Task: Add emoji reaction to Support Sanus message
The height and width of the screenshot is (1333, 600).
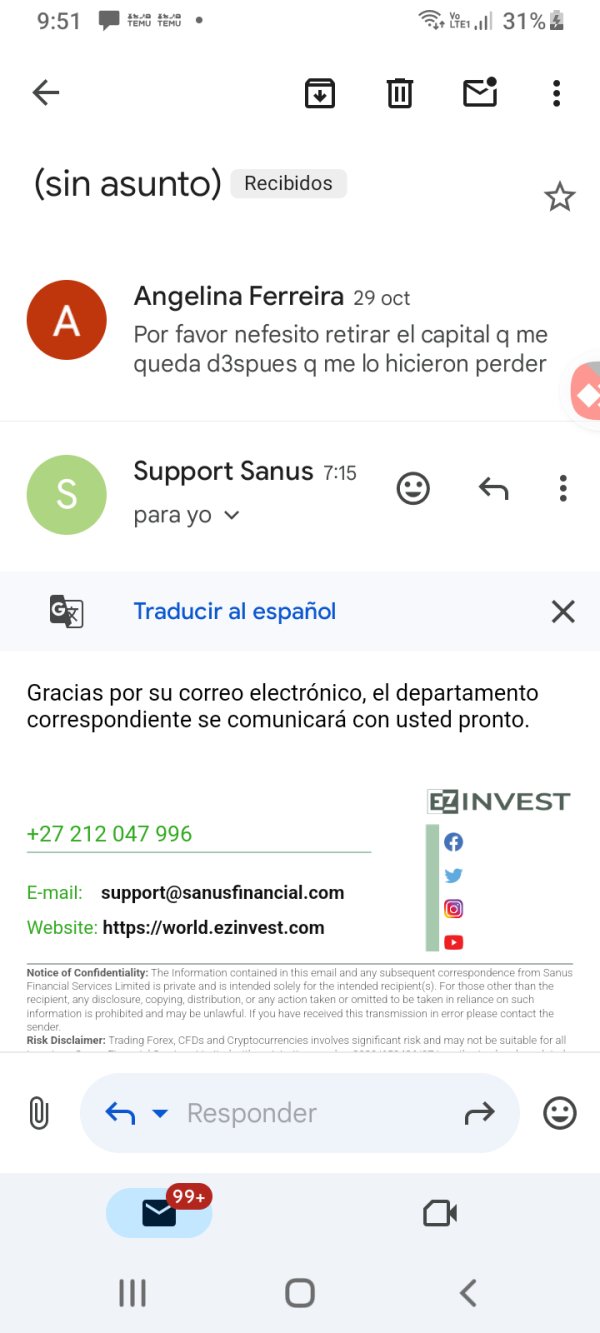Action: click(x=413, y=488)
